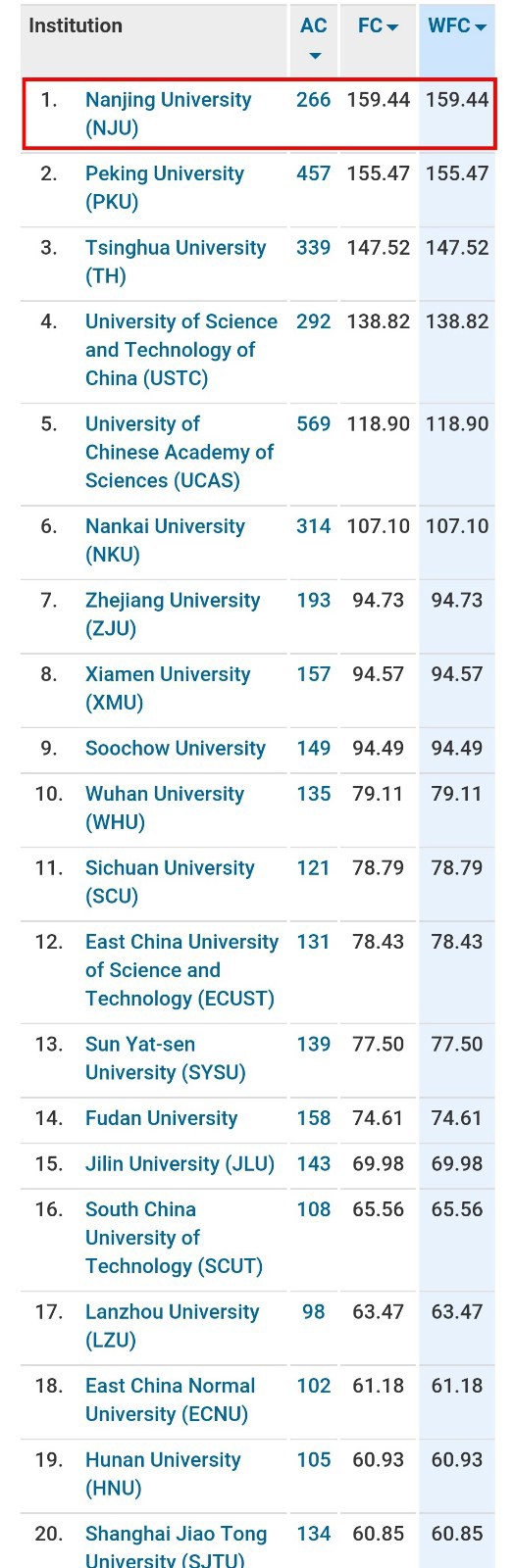
Task: Open the article count 457 for Peking University
Action: tap(314, 173)
